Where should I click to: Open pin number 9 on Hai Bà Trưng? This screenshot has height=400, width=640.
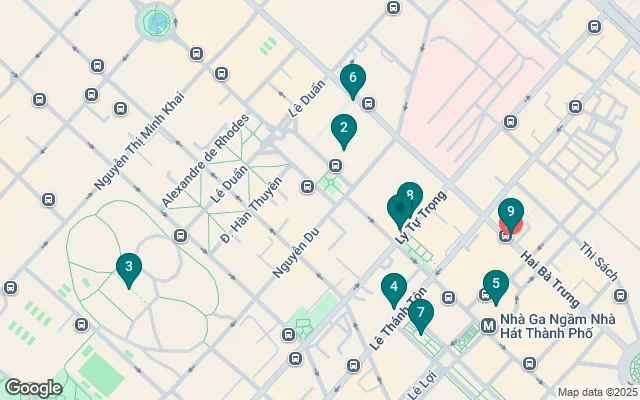(510, 212)
